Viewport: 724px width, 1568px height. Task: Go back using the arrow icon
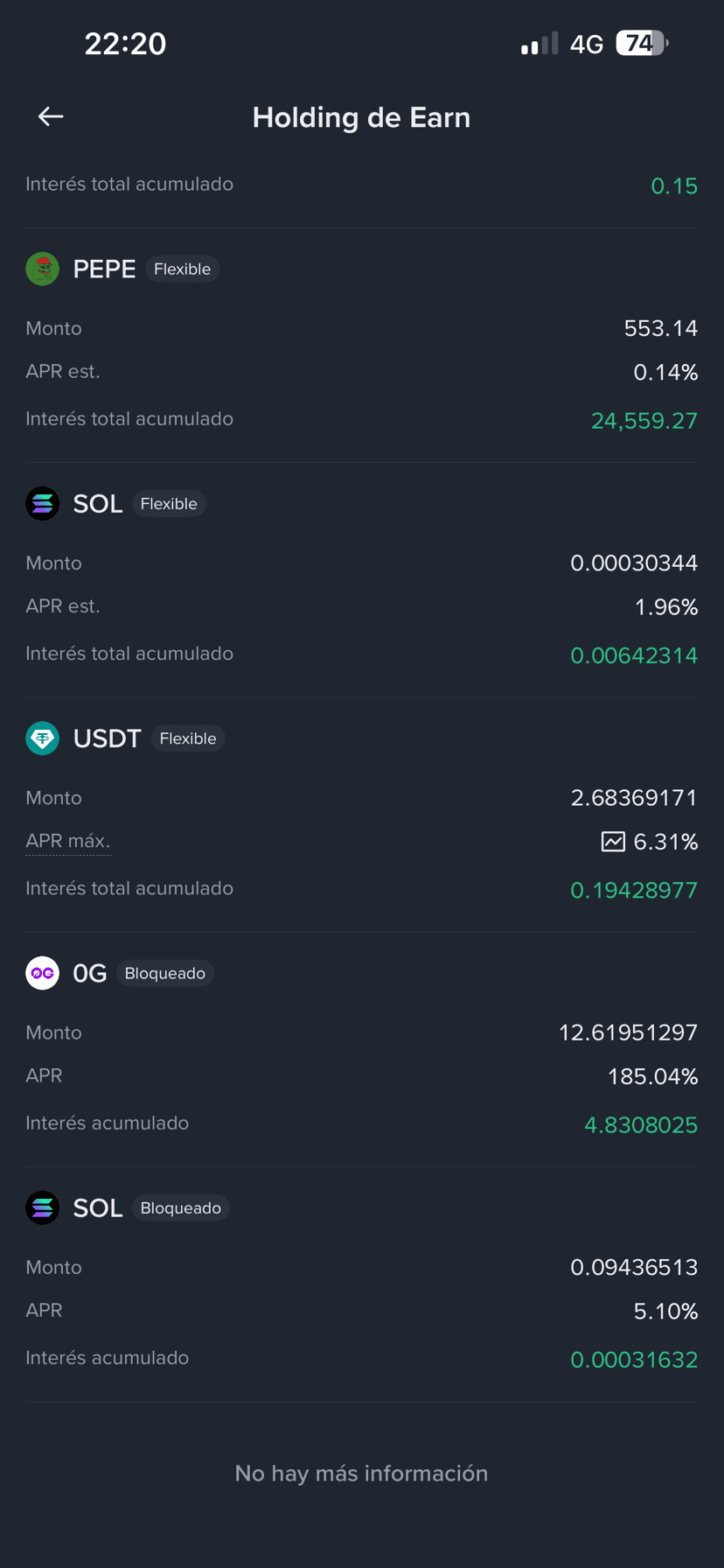51,116
